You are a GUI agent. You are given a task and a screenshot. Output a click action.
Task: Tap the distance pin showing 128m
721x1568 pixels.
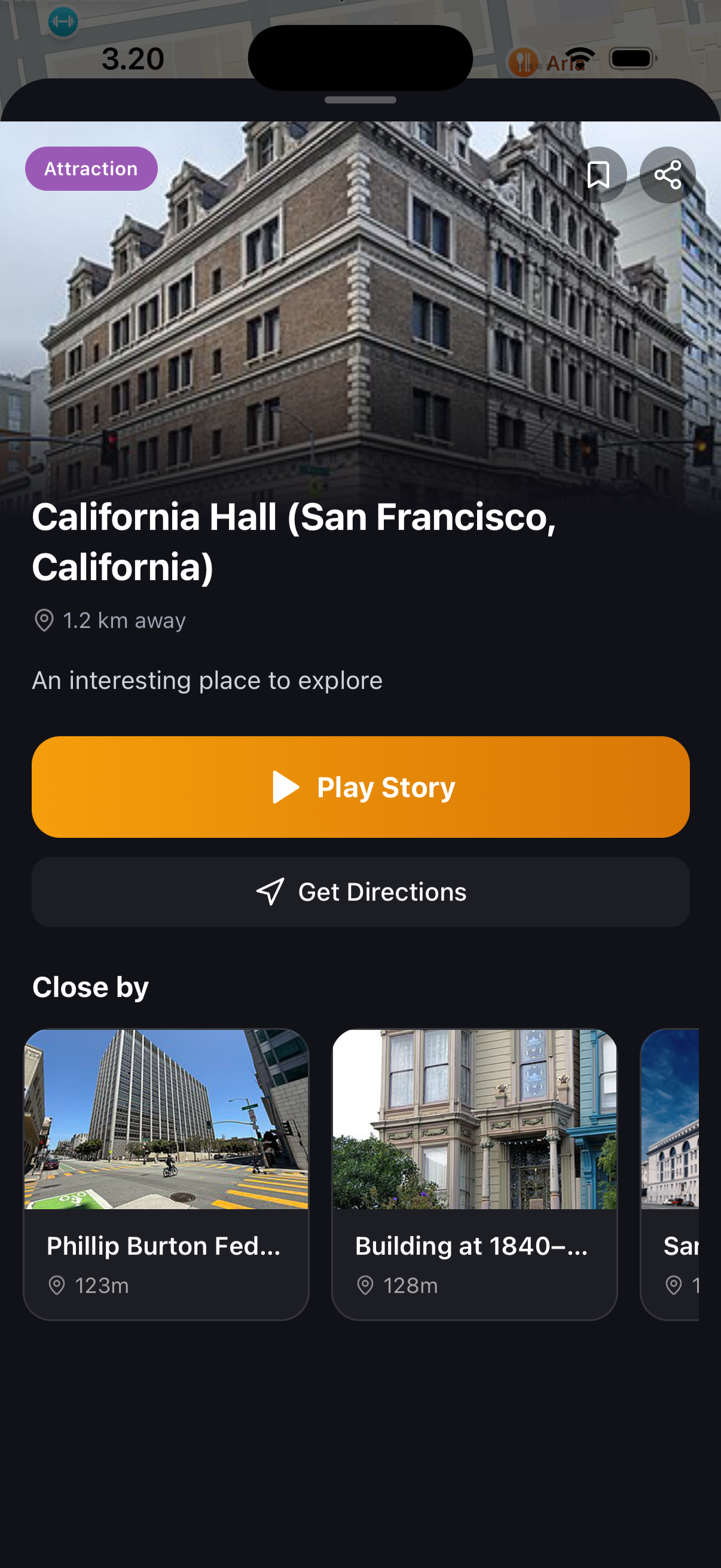pos(366,1286)
